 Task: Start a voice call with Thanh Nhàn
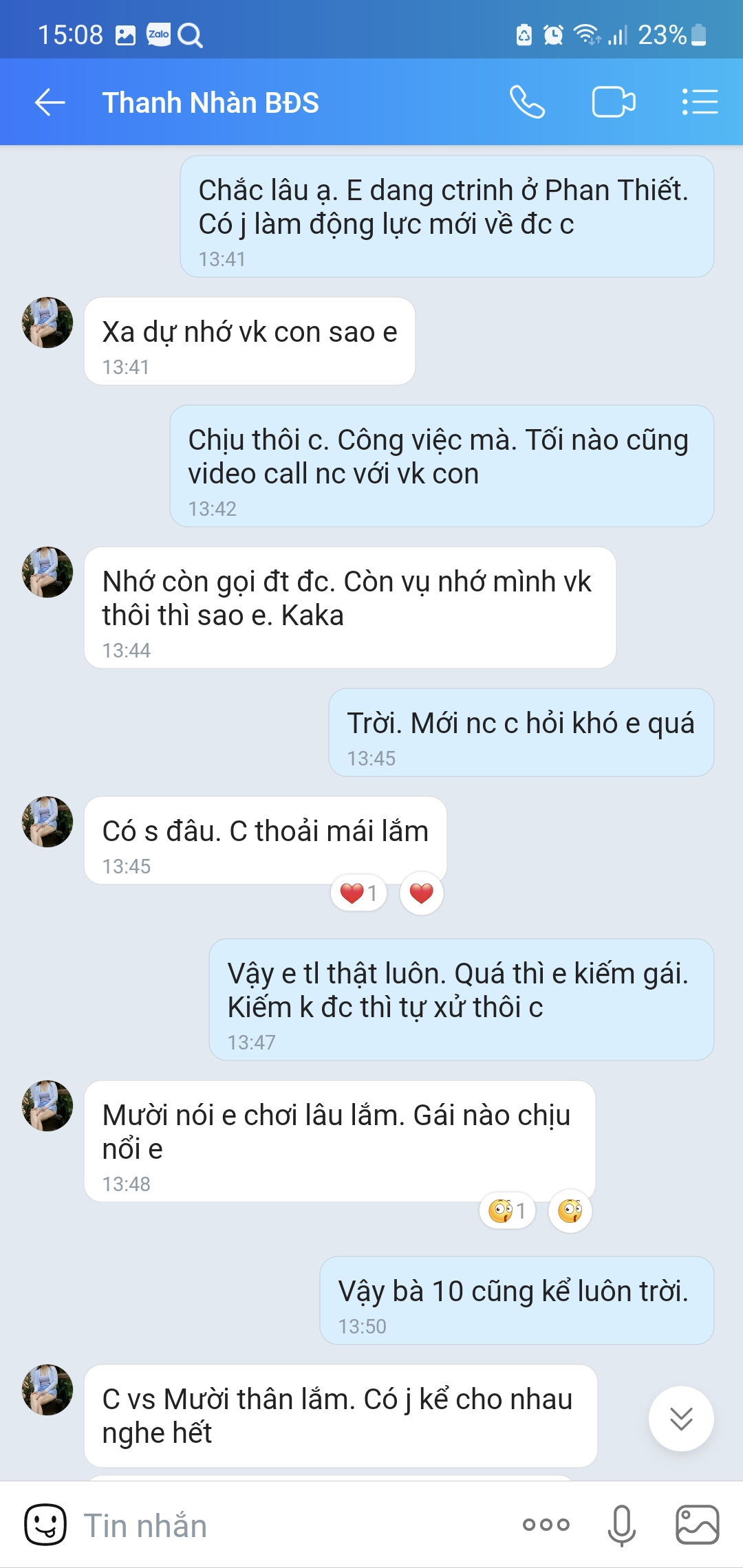click(x=527, y=102)
